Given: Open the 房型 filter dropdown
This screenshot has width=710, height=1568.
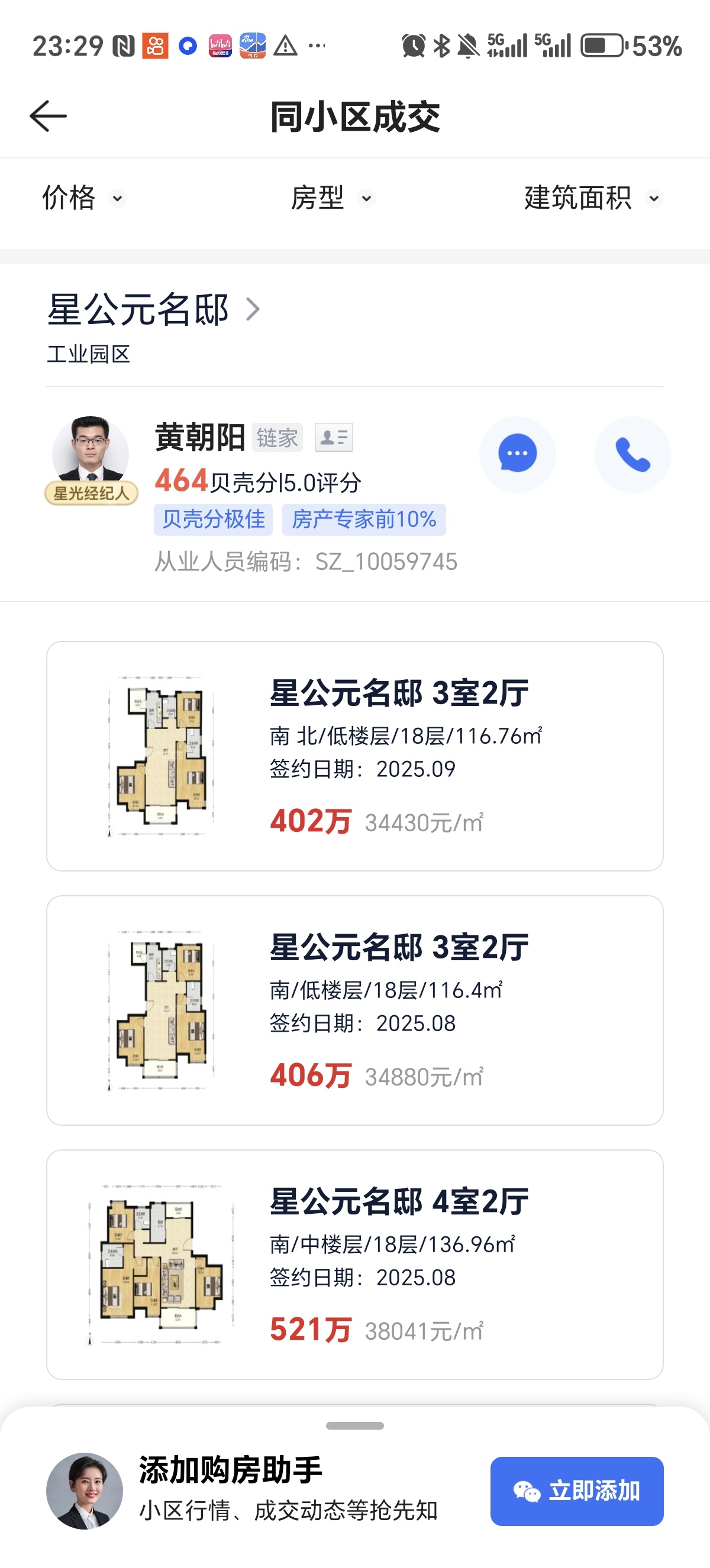Looking at the screenshot, I should coord(332,199).
